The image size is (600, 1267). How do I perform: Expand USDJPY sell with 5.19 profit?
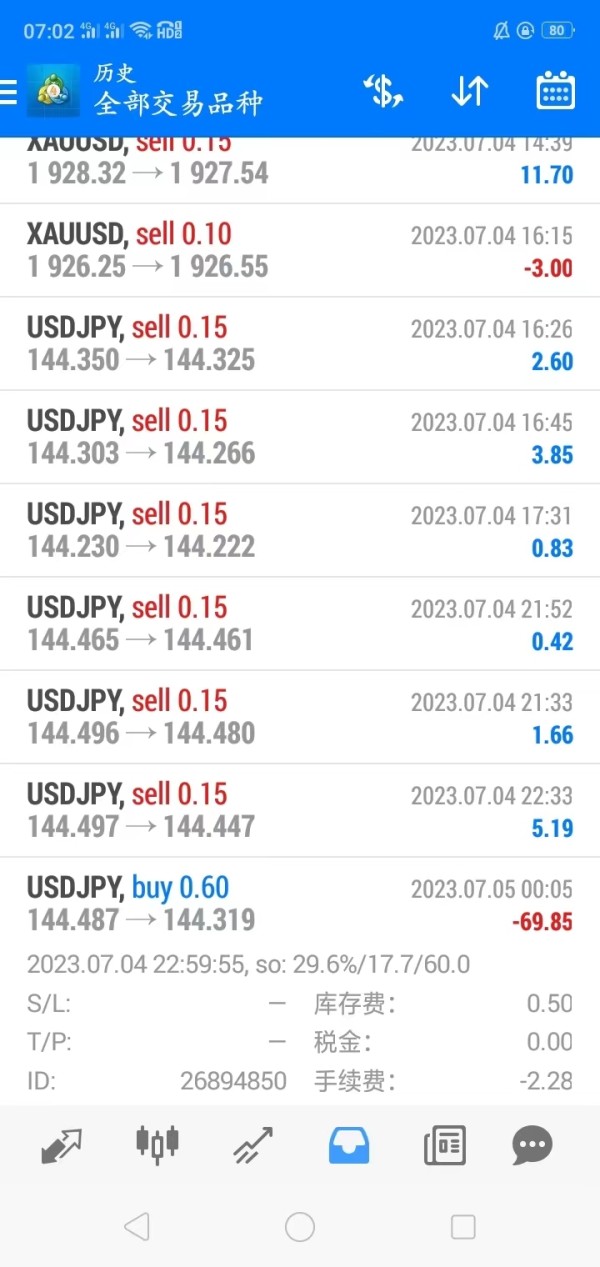300,811
